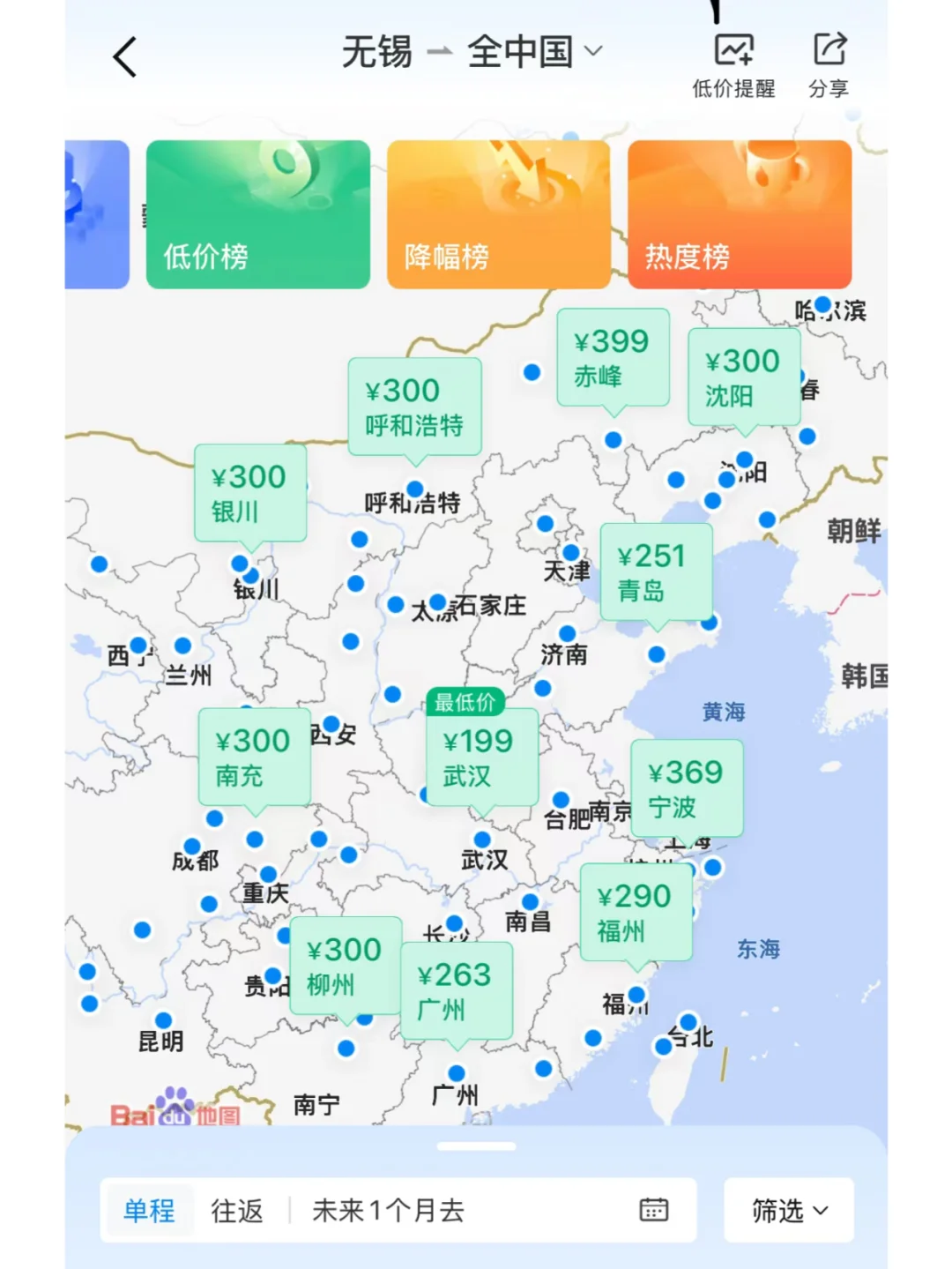Screen dimensions: 952x1269
Task: Tap the ¥251 青岛 price label
Action: tap(656, 572)
